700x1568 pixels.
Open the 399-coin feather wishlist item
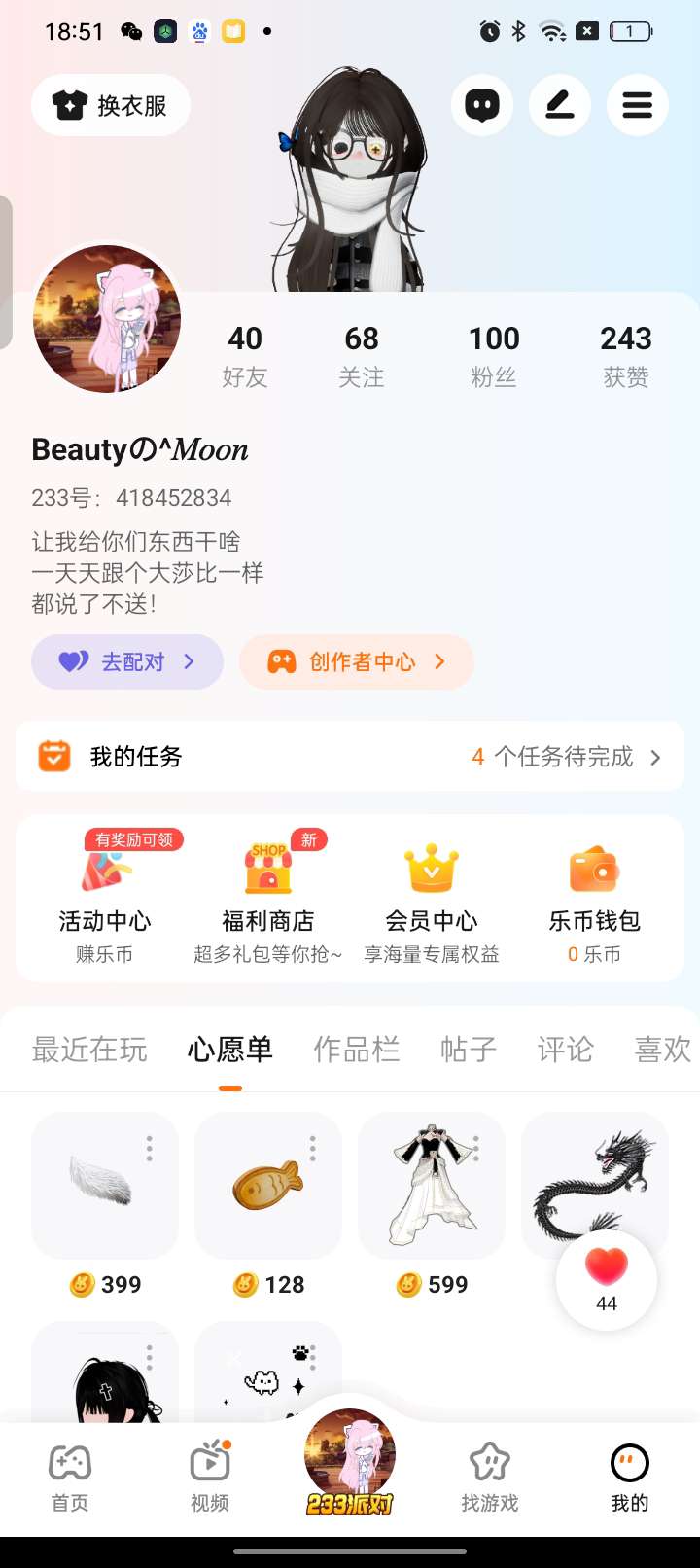click(x=105, y=1185)
